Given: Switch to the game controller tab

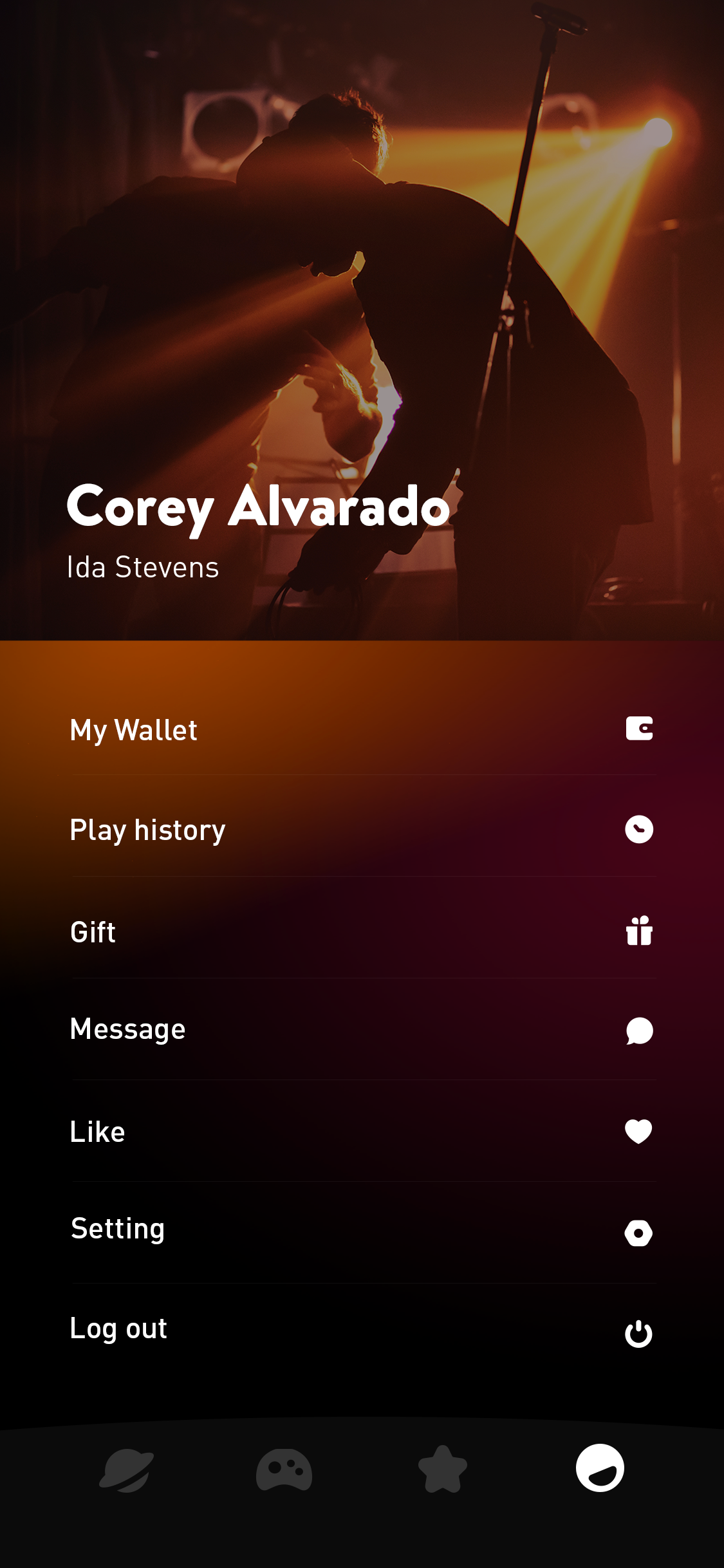Looking at the screenshot, I should (284, 1470).
